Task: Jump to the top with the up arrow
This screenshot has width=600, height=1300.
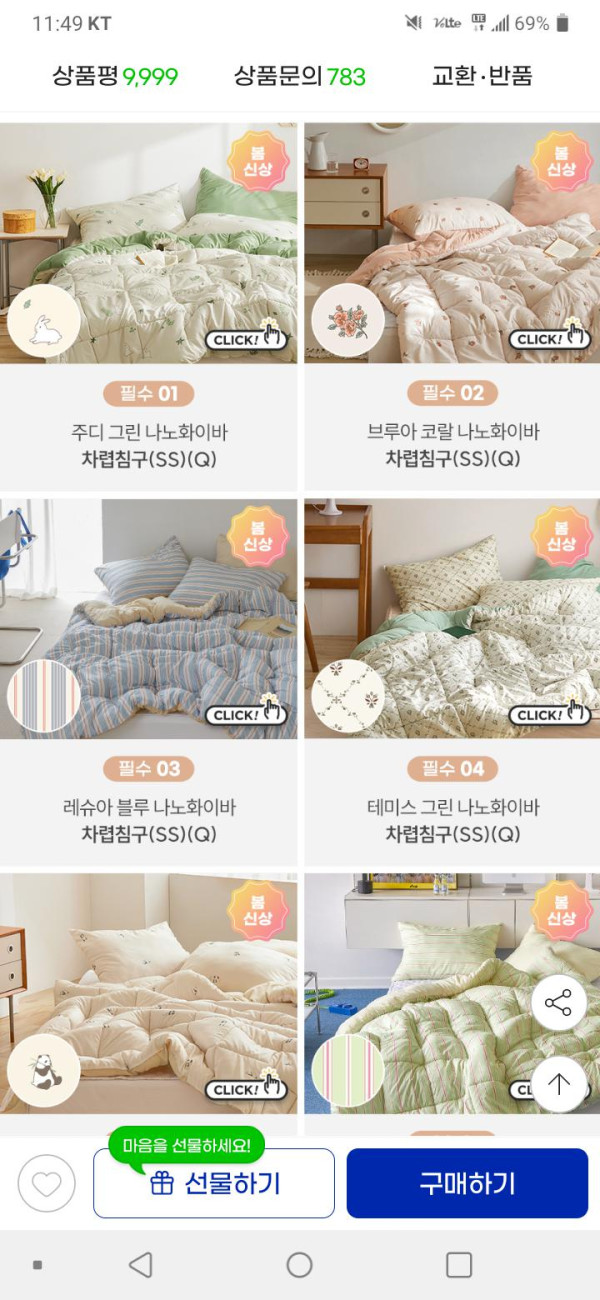Action: [558, 1083]
